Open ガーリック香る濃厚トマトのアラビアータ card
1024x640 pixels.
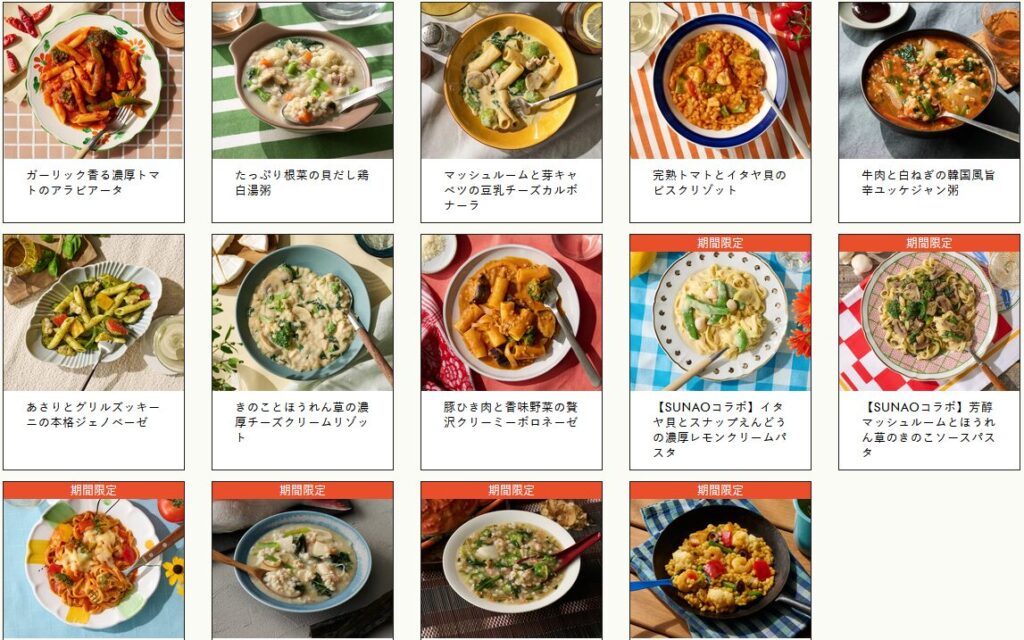click(x=93, y=111)
